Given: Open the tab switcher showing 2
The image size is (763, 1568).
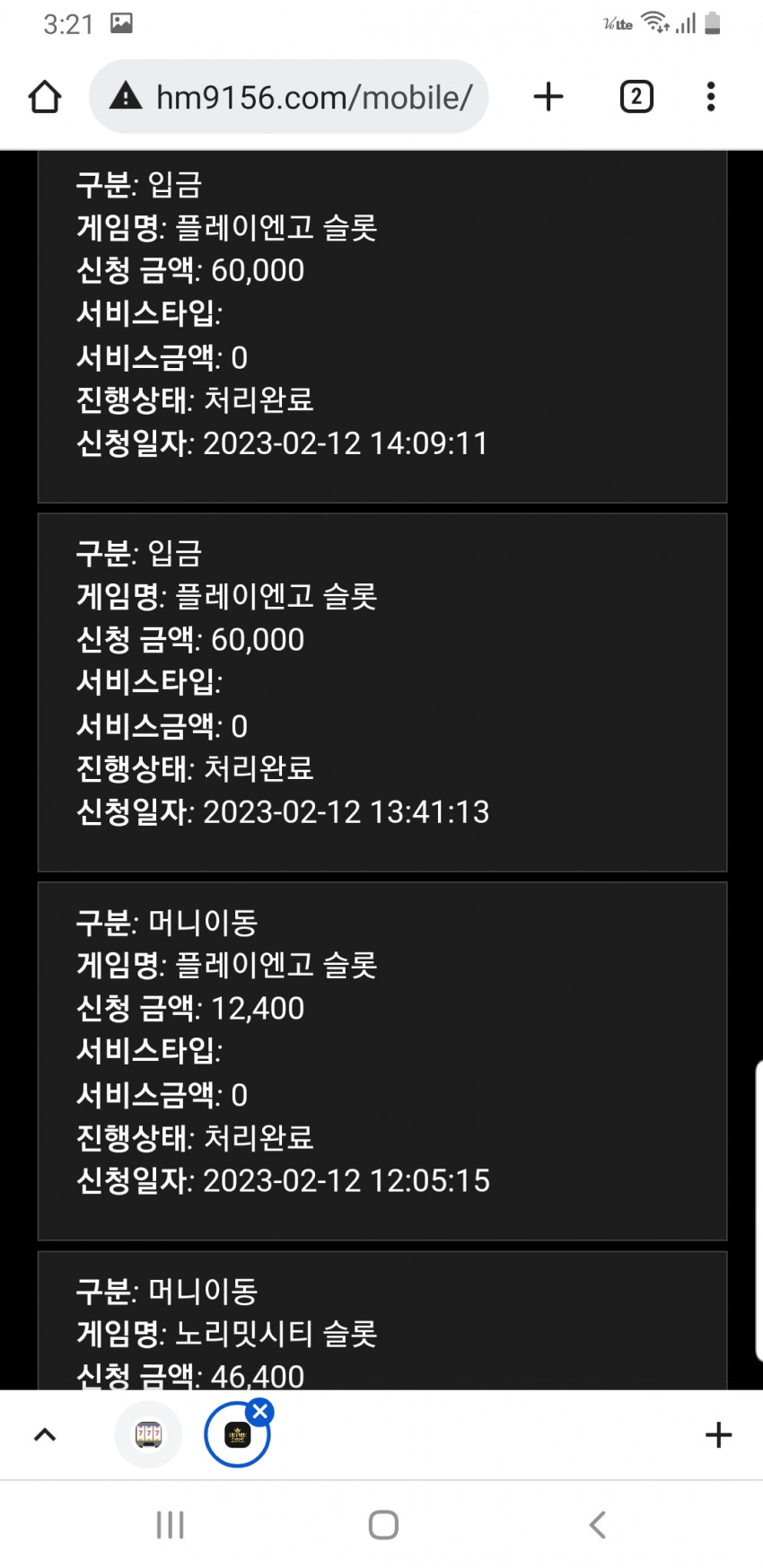Looking at the screenshot, I should [636, 97].
